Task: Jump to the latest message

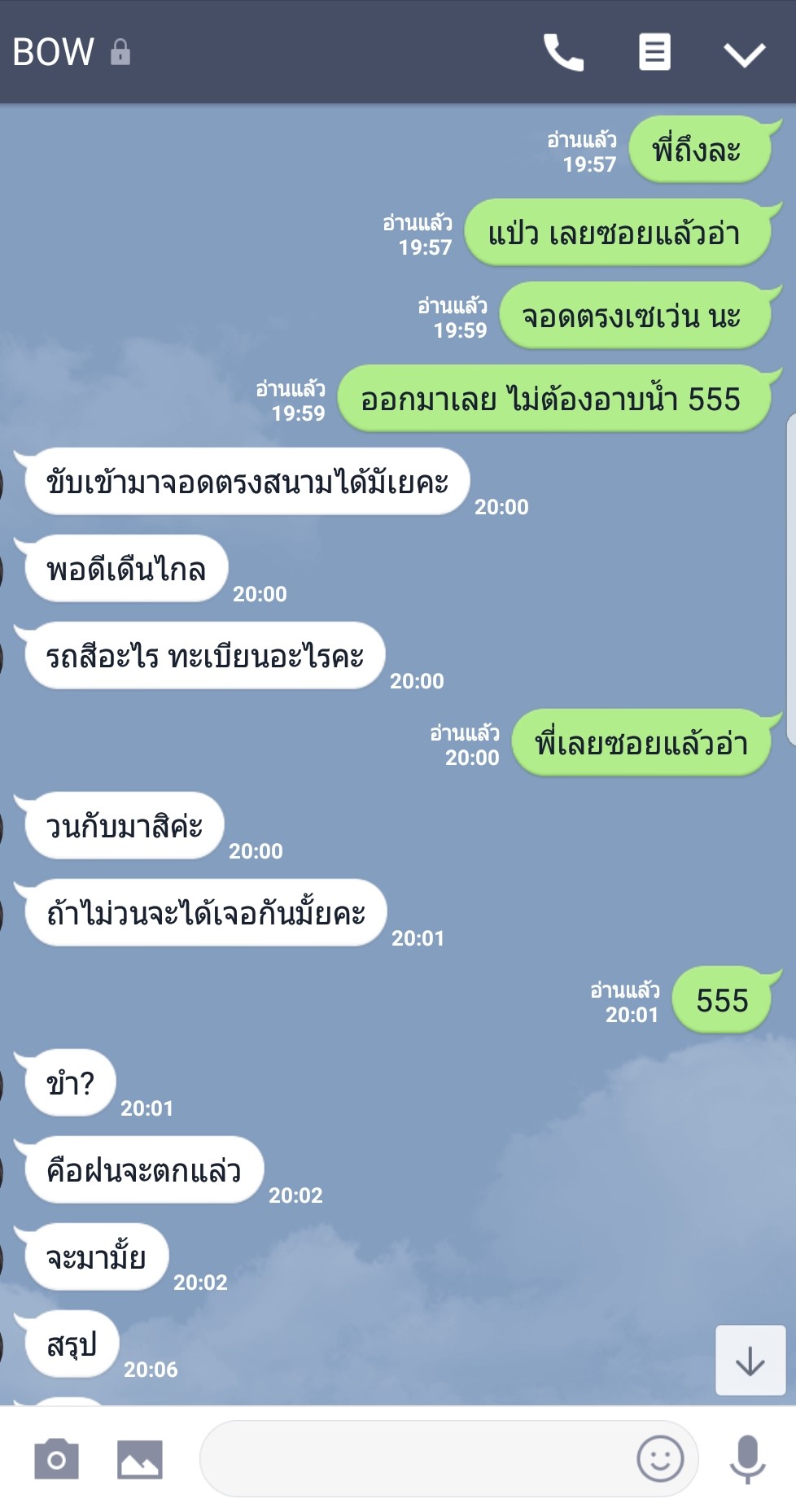Action: click(x=750, y=1360)
